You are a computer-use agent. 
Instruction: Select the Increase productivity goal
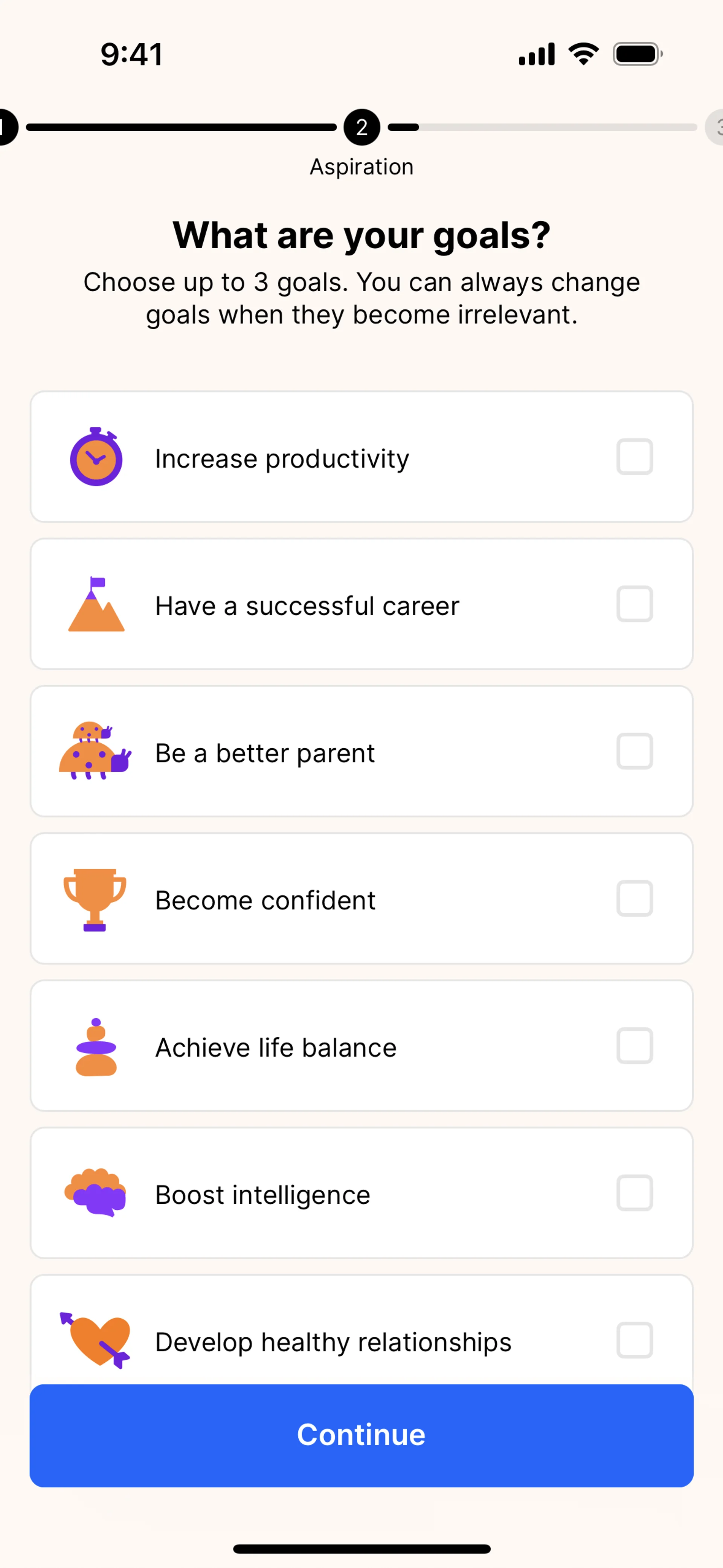(x=634, y=457)
